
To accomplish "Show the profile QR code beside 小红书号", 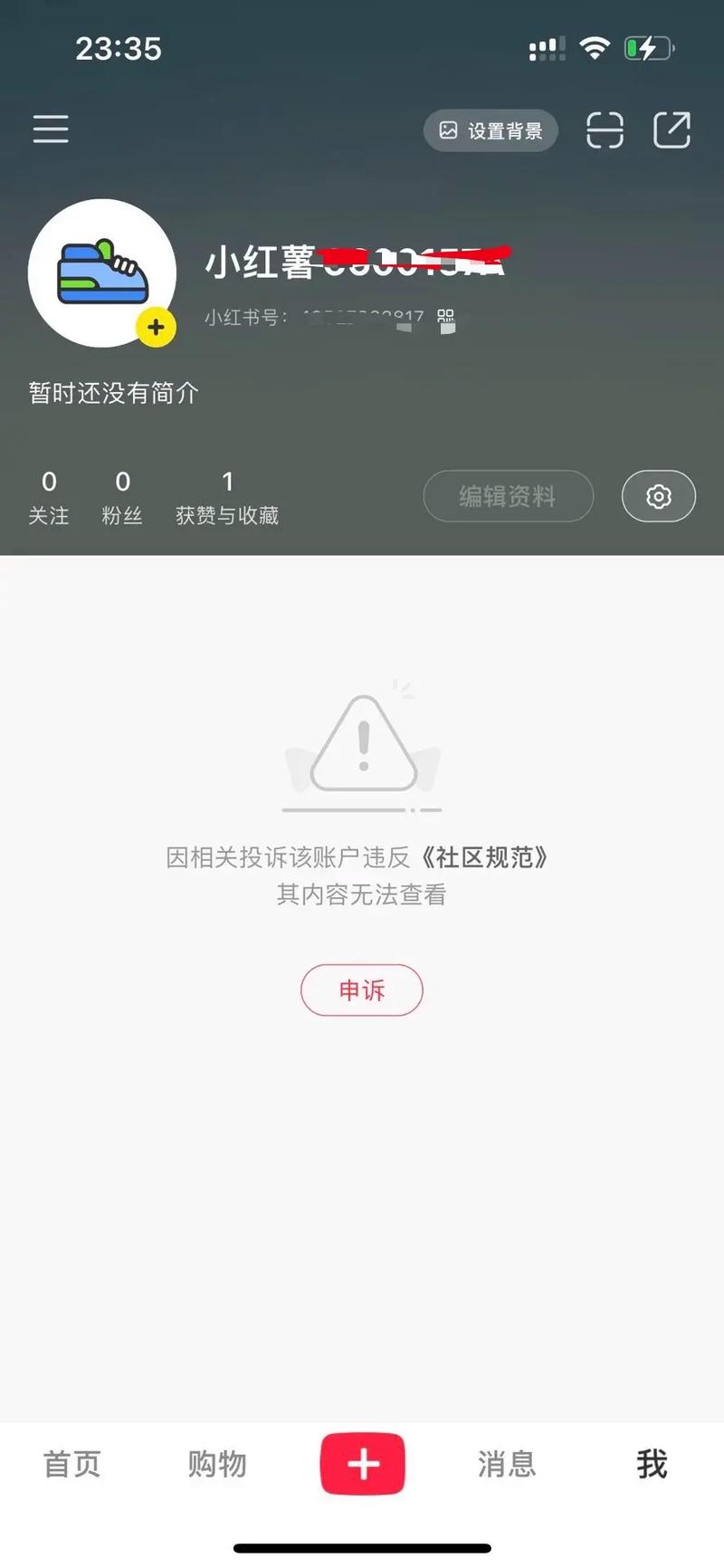I will pos(445,317).
